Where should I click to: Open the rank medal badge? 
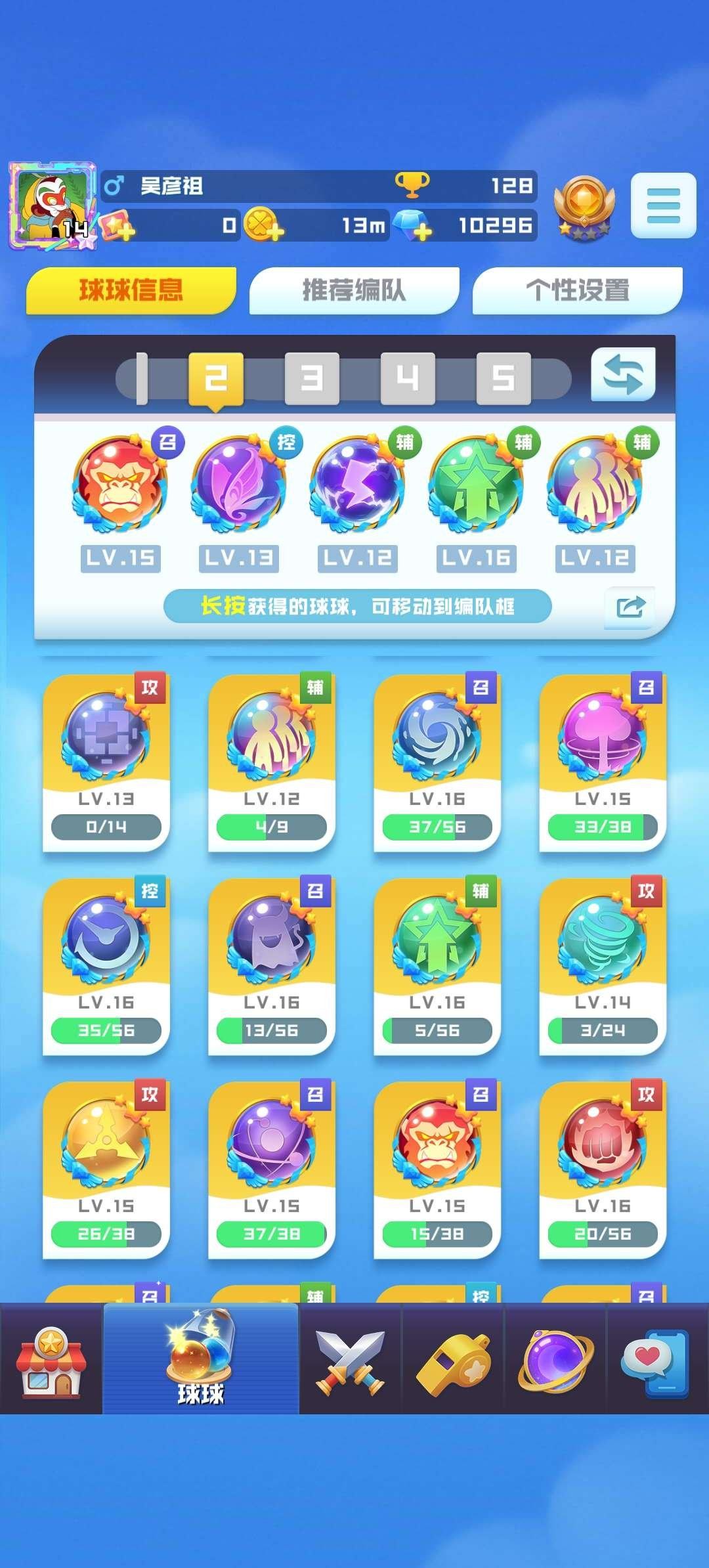[584, 207]
